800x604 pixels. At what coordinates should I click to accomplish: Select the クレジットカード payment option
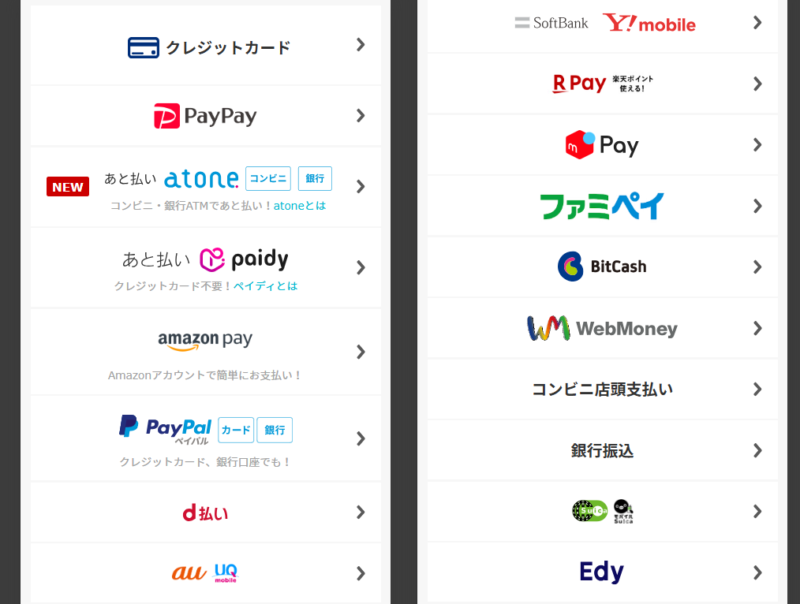pyautogui.click(x=206, y=47)
